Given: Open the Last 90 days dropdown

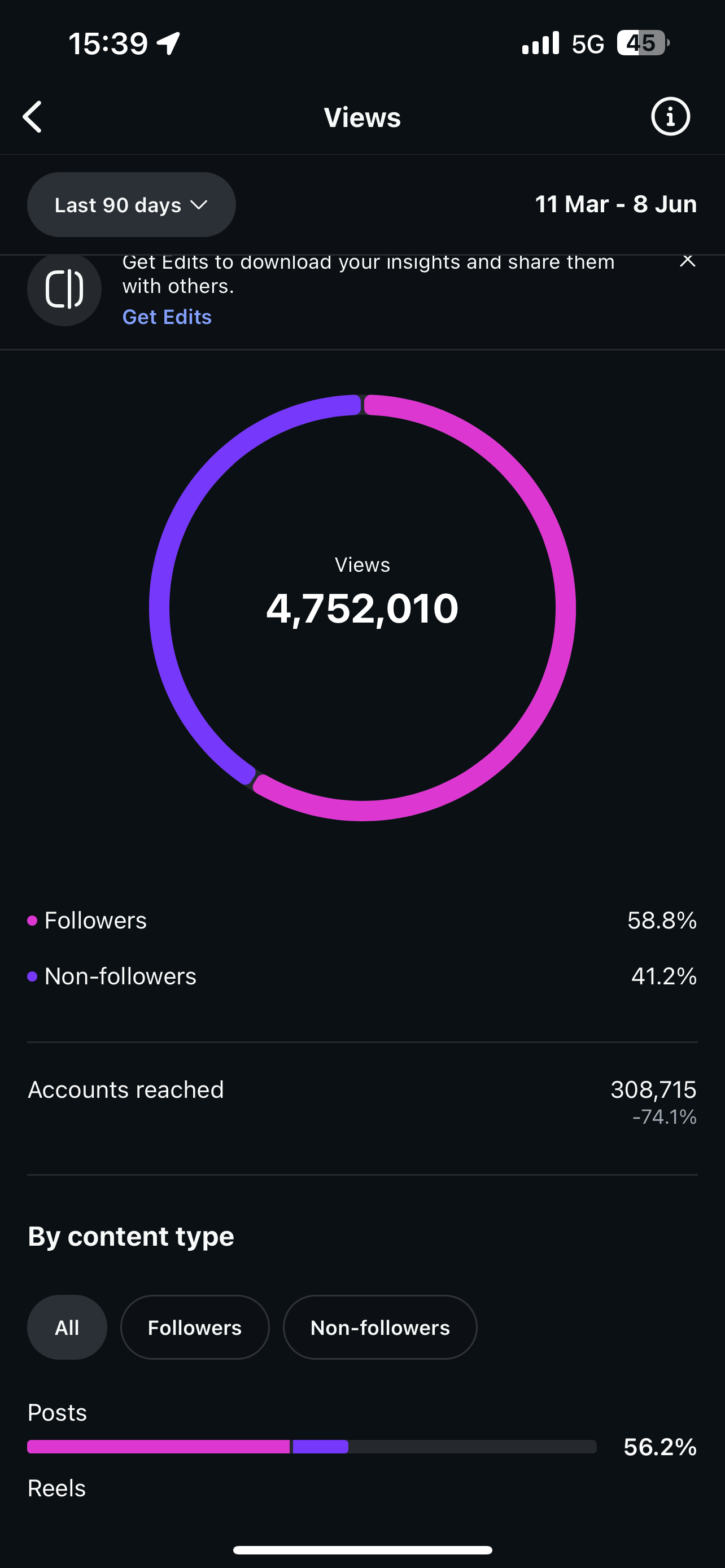Looking at the screenshot, I should [132, 204].
